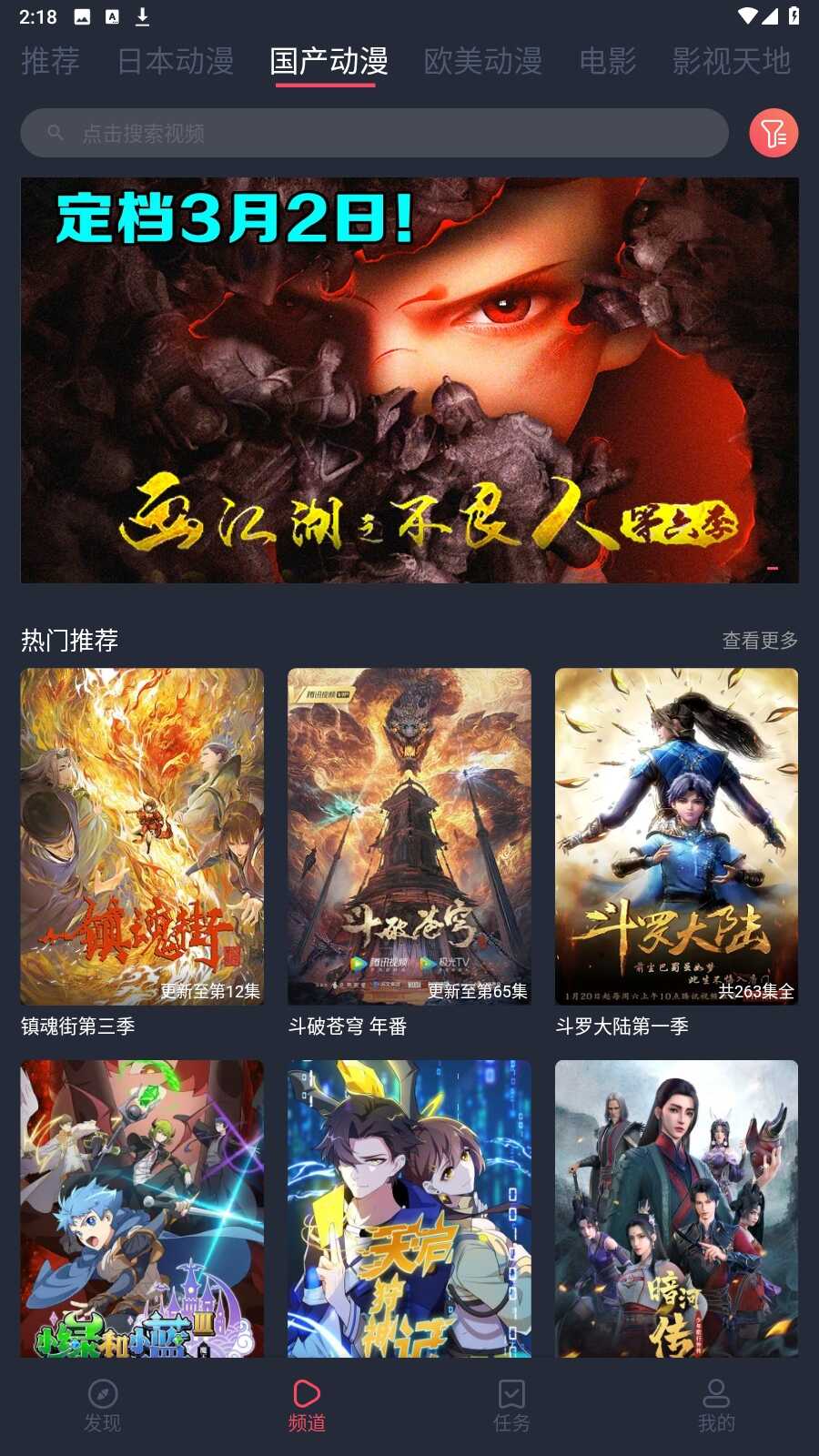Open the 暗河传 poster
Screen dimensions: 819x1456
click(676, 1208)
